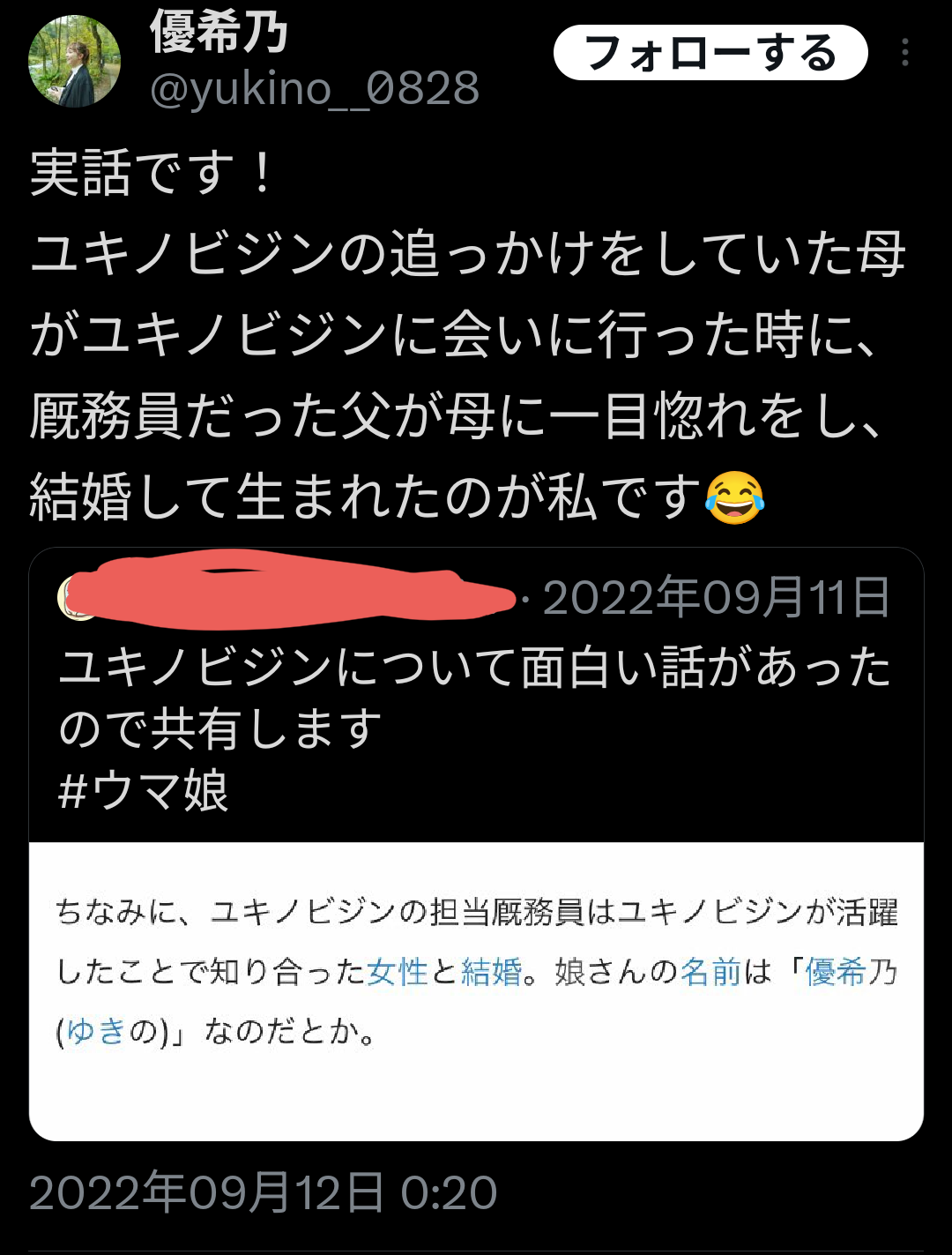Viewport: 952px width, 1255px height.
Task: Open the @yukino__0828 profile handle
Action: 315,88
